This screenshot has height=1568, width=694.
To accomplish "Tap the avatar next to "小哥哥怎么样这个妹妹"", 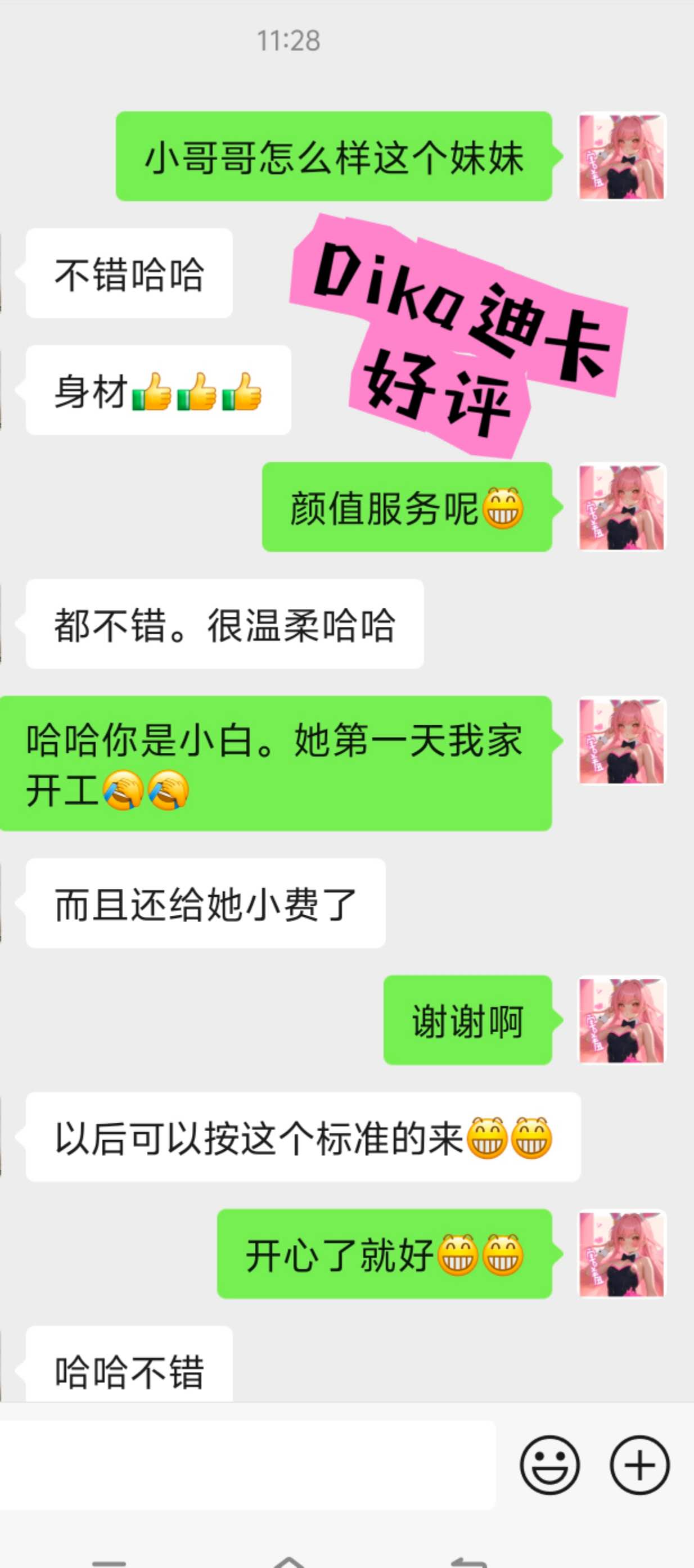I will [621, 156].
